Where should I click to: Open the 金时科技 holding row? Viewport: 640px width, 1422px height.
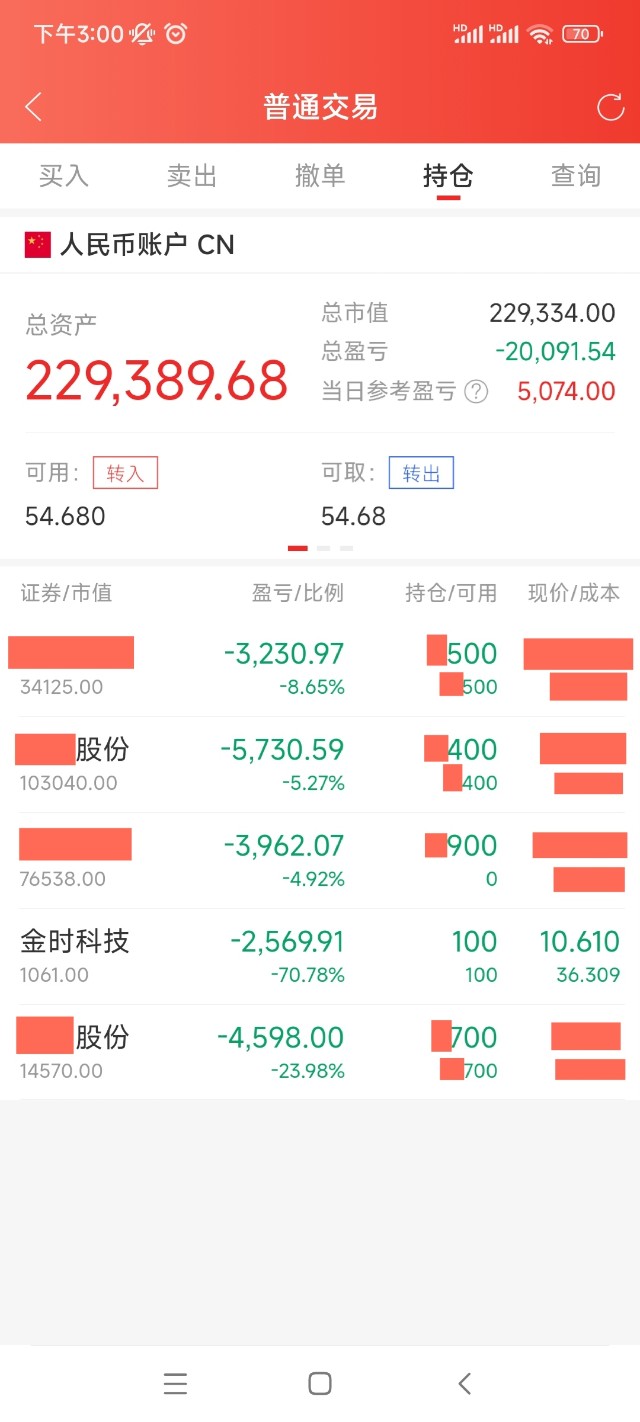[320, 956]
